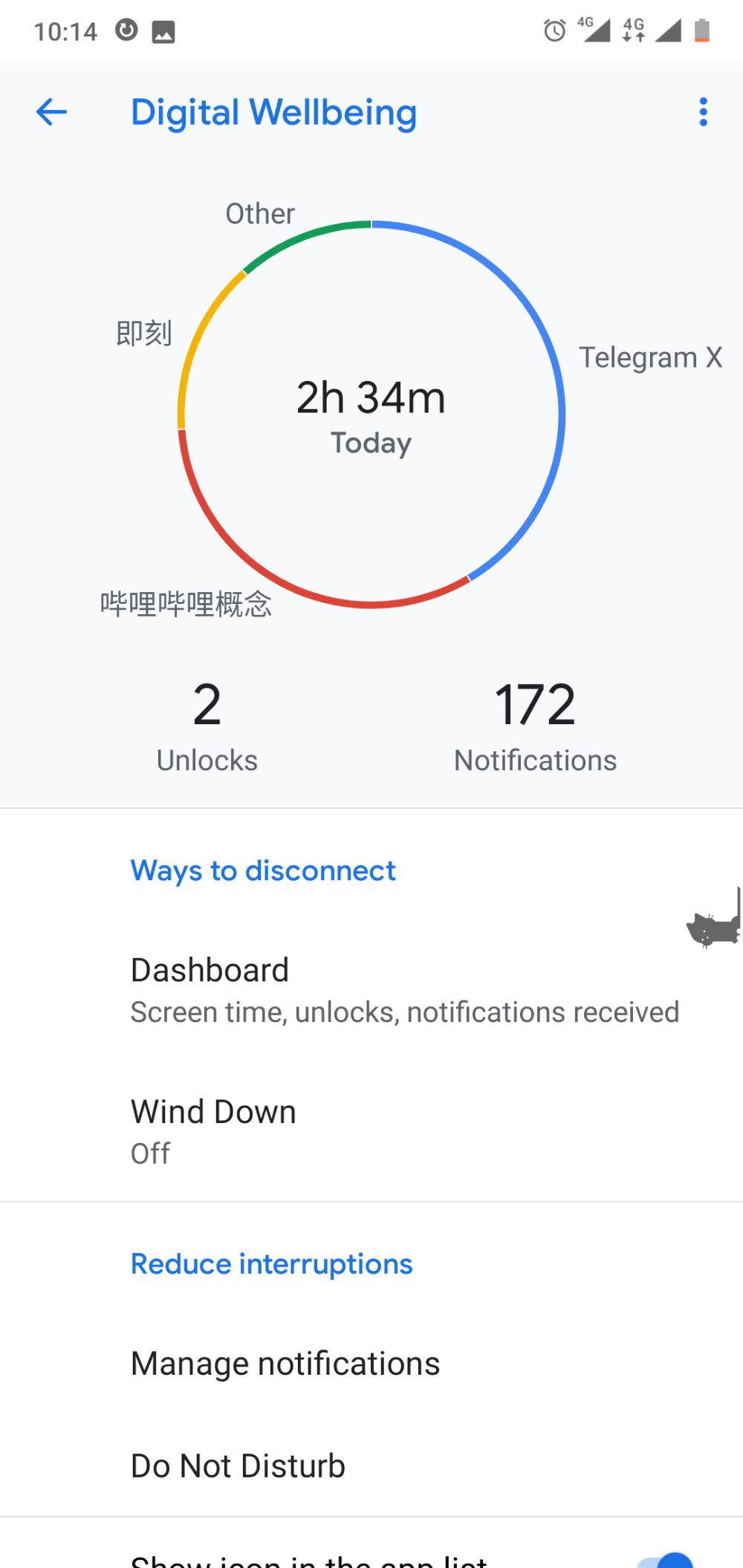743x1568 pixels.
Task: Go back from Digital Wellbeing
Action: [x=51, y=113]
